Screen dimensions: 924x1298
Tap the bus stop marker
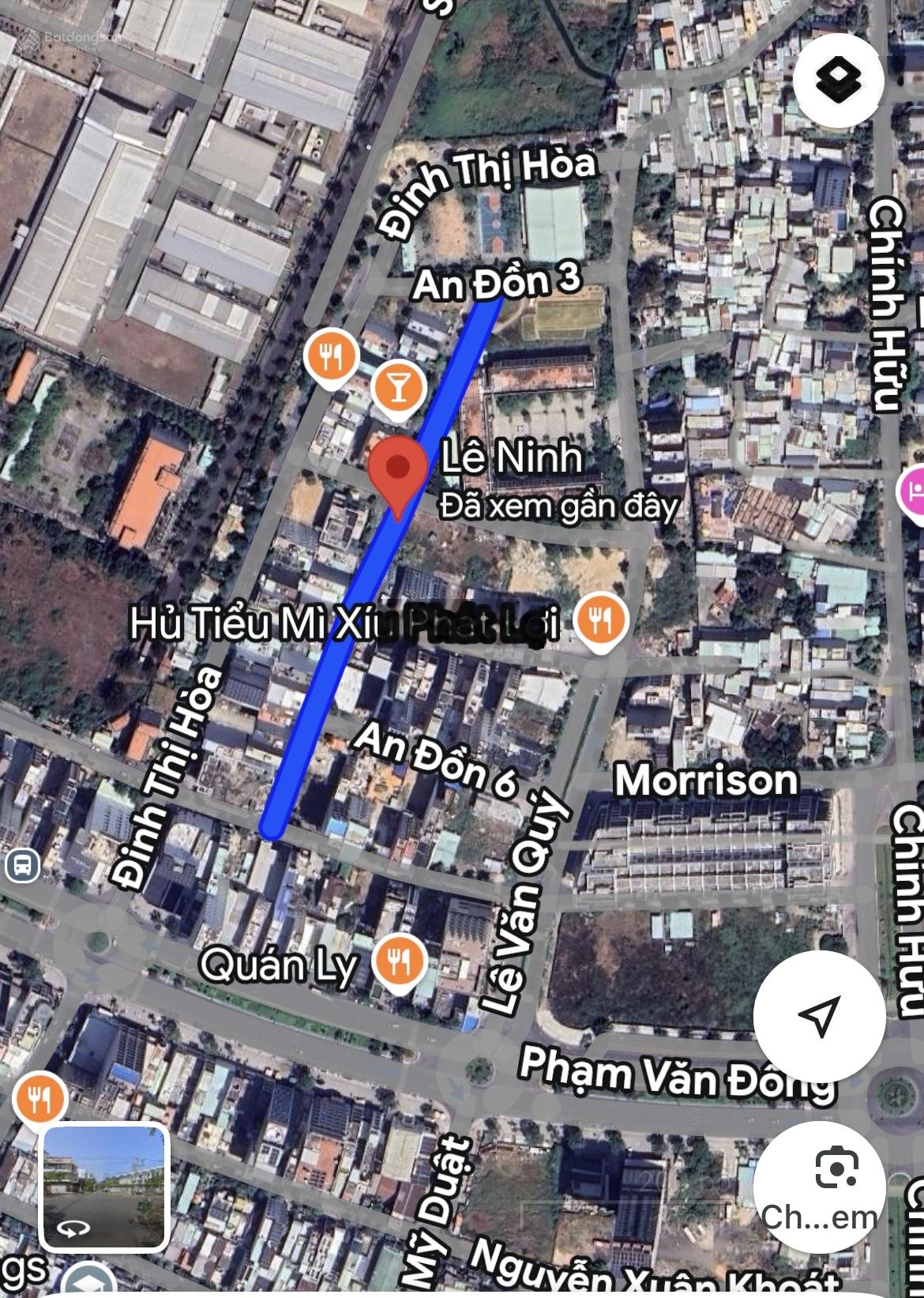[x=21, y=865]
